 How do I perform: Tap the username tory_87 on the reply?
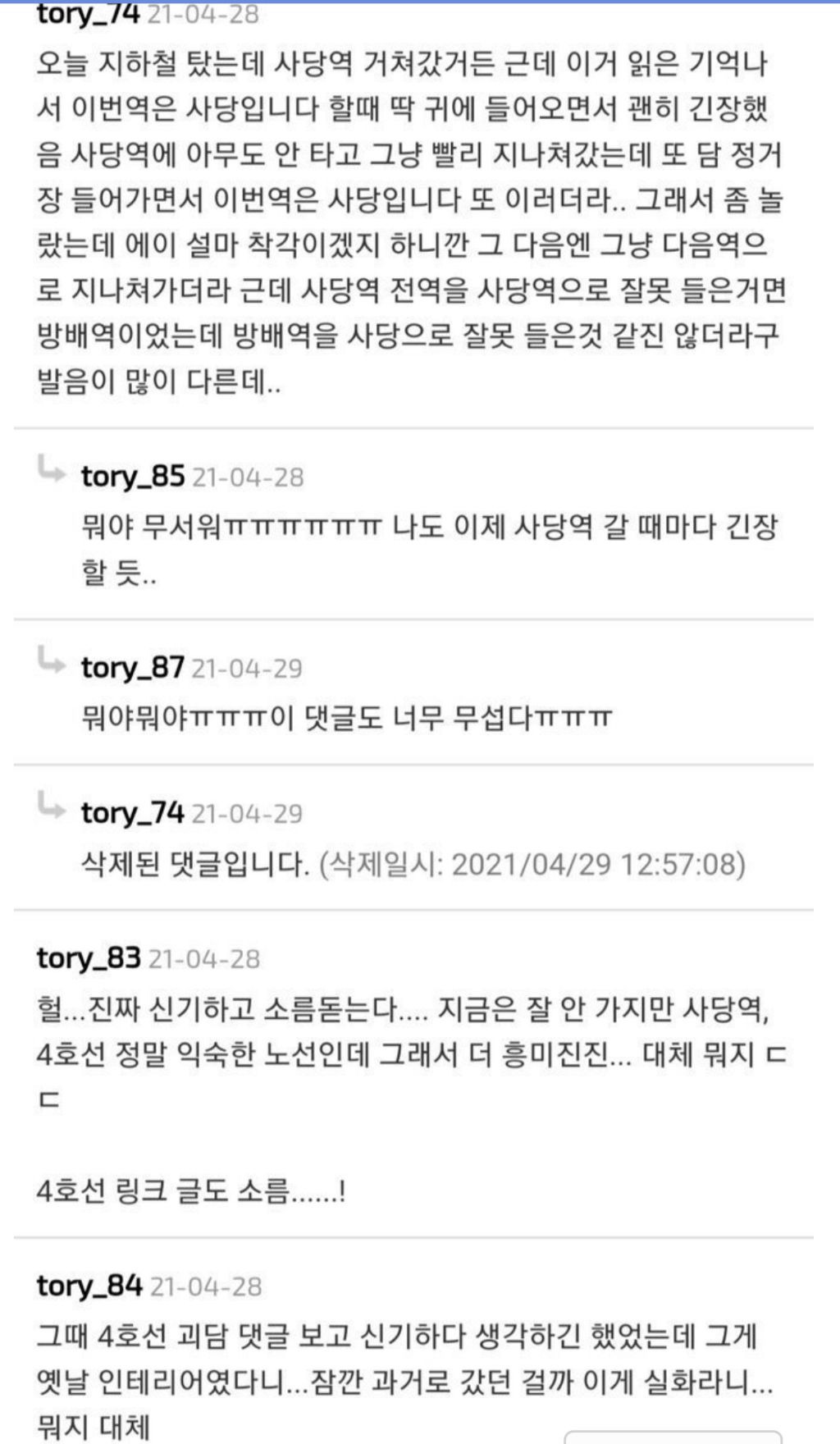click(x=133, y=668)
